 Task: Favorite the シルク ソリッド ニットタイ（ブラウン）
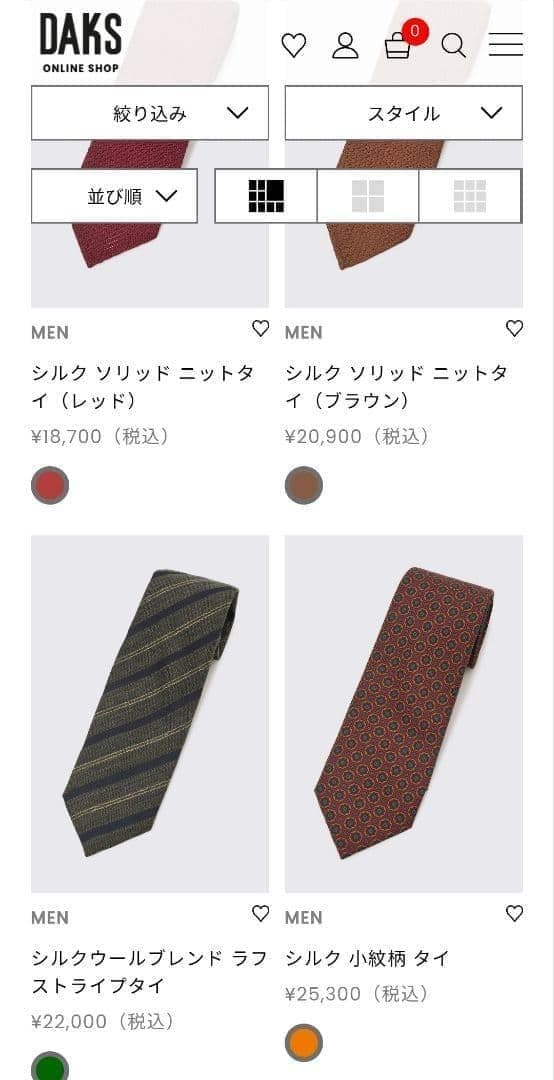514,329
